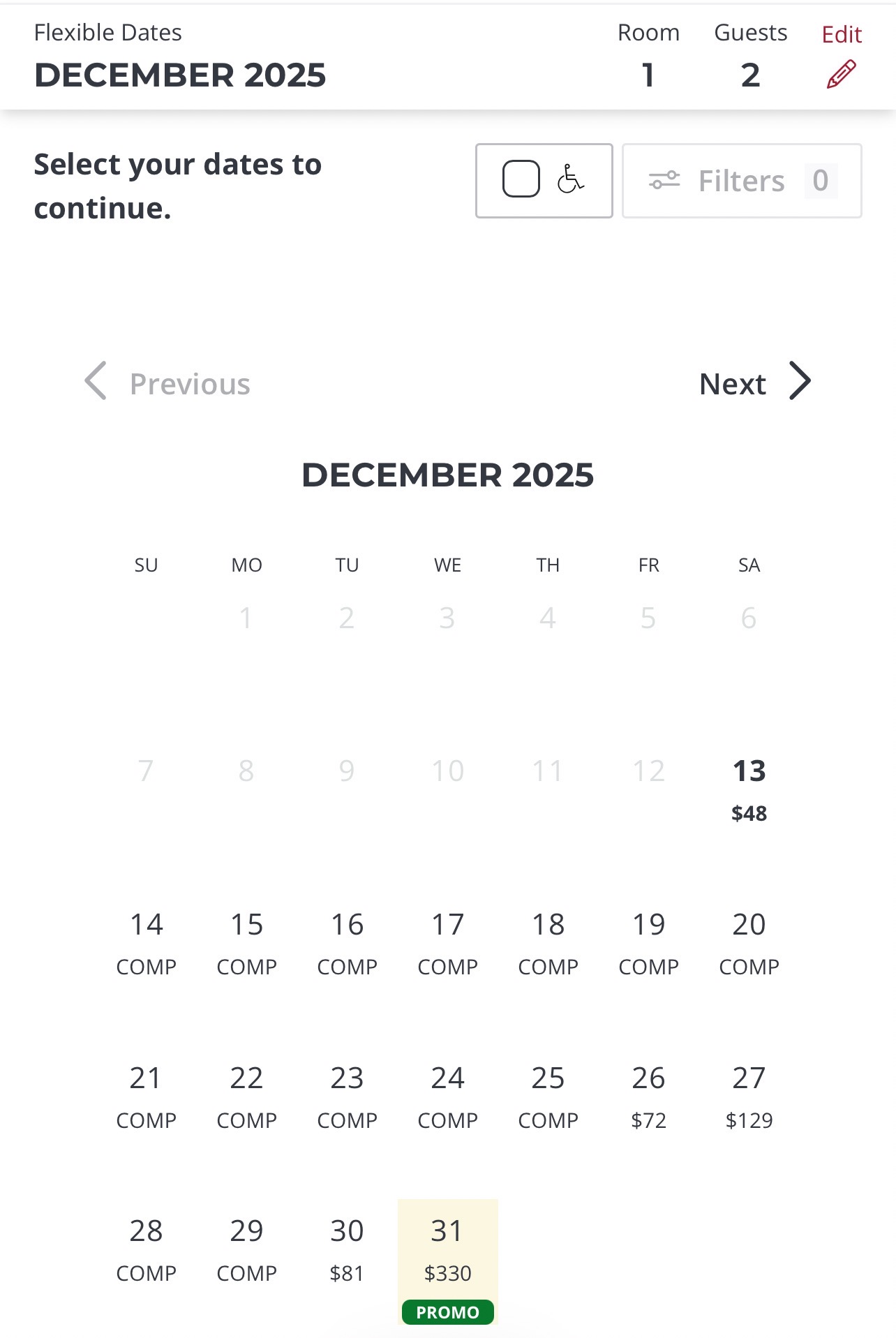
Task: Open the Filters options
Action: (x=741, y=181)
